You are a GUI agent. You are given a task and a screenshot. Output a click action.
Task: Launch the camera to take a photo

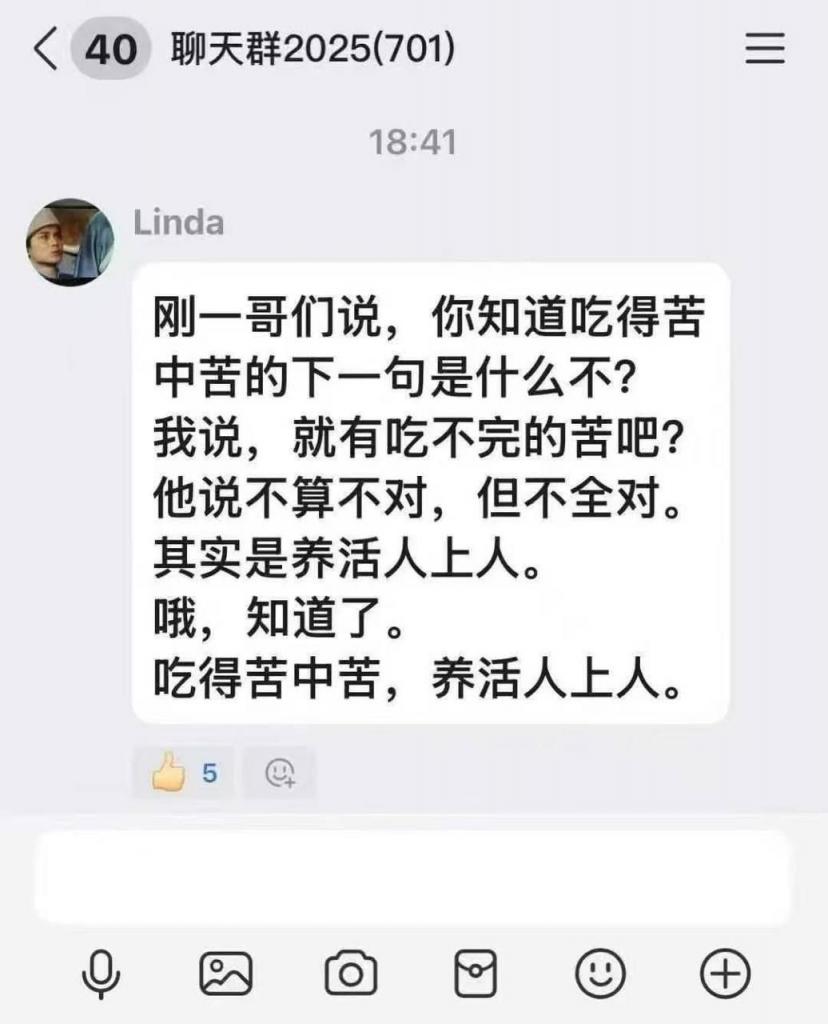pos(351,972)
